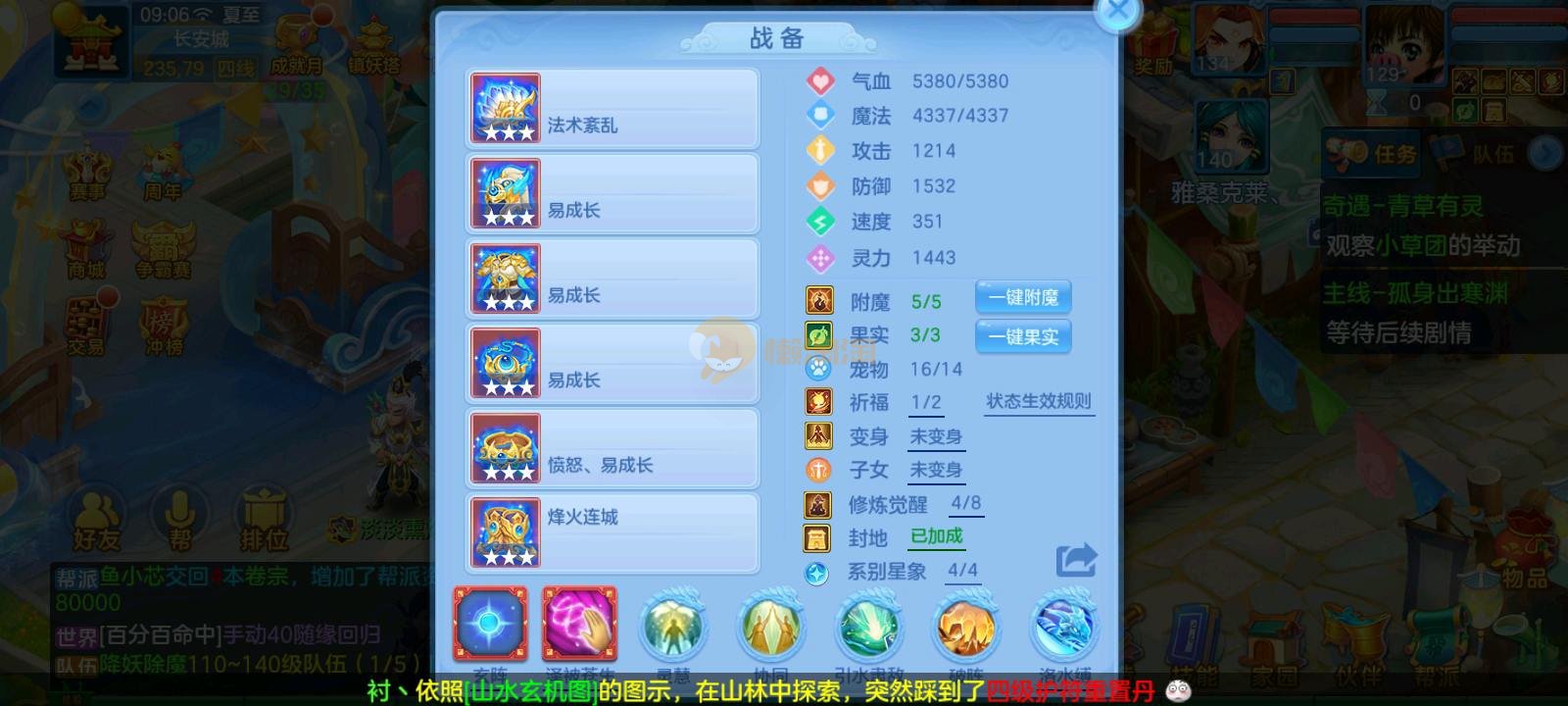Tap the 封地 已加成 link

click(x=937, y=536)
